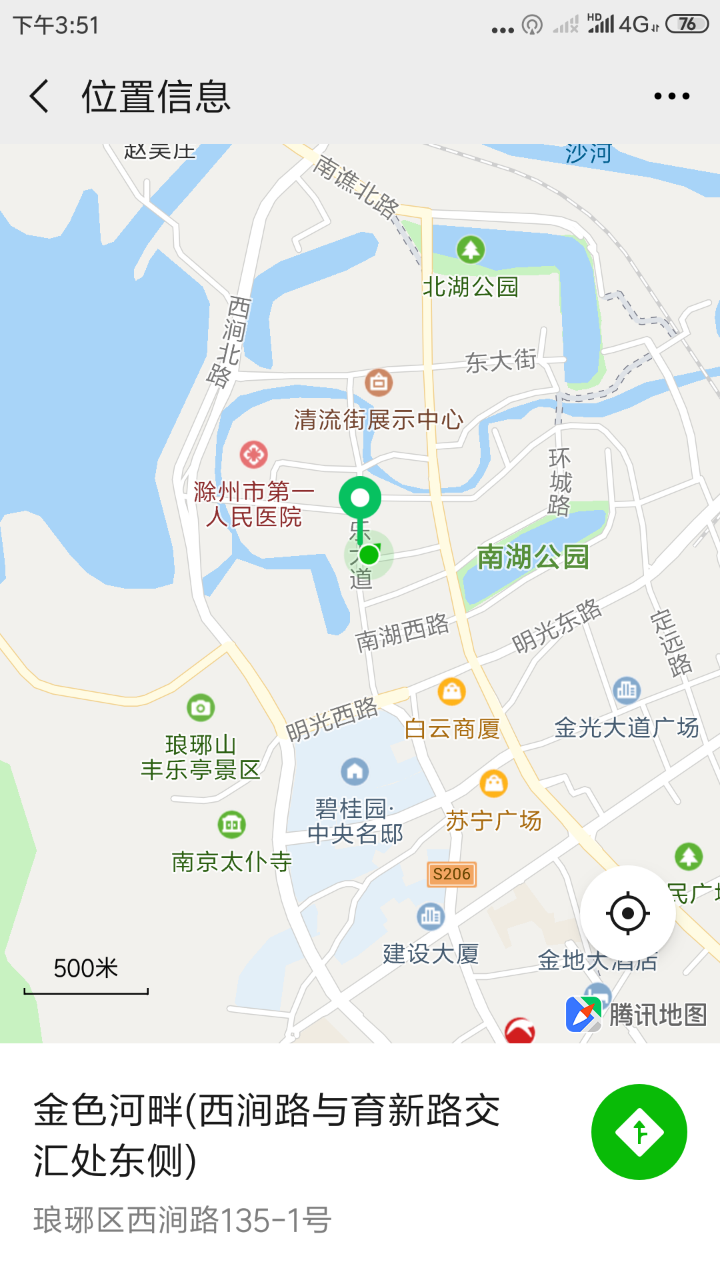Open the three-dot overflow menu
720x1280 pixels.
pos(672,97)
